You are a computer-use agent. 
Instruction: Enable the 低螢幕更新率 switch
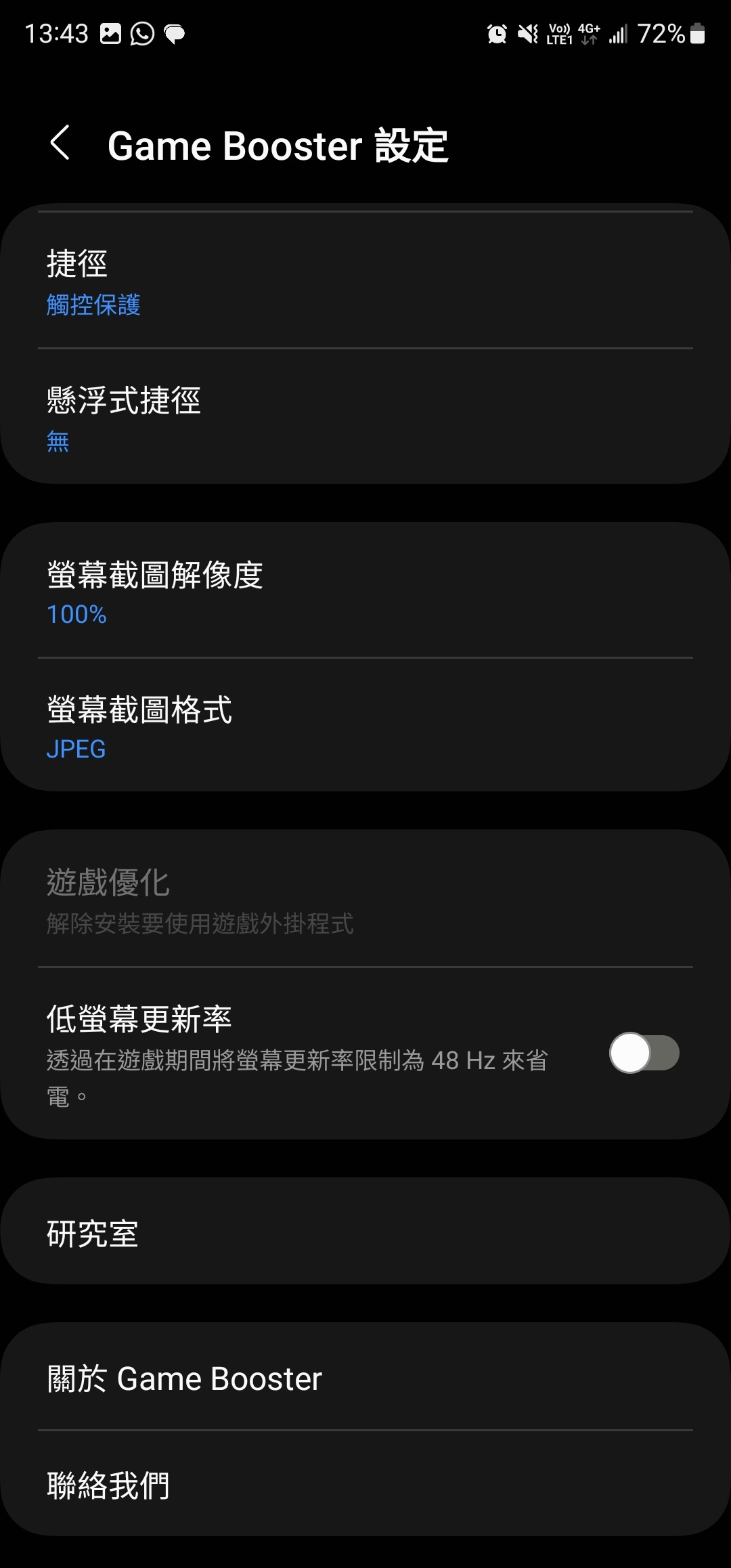[x=644, y=1053]
